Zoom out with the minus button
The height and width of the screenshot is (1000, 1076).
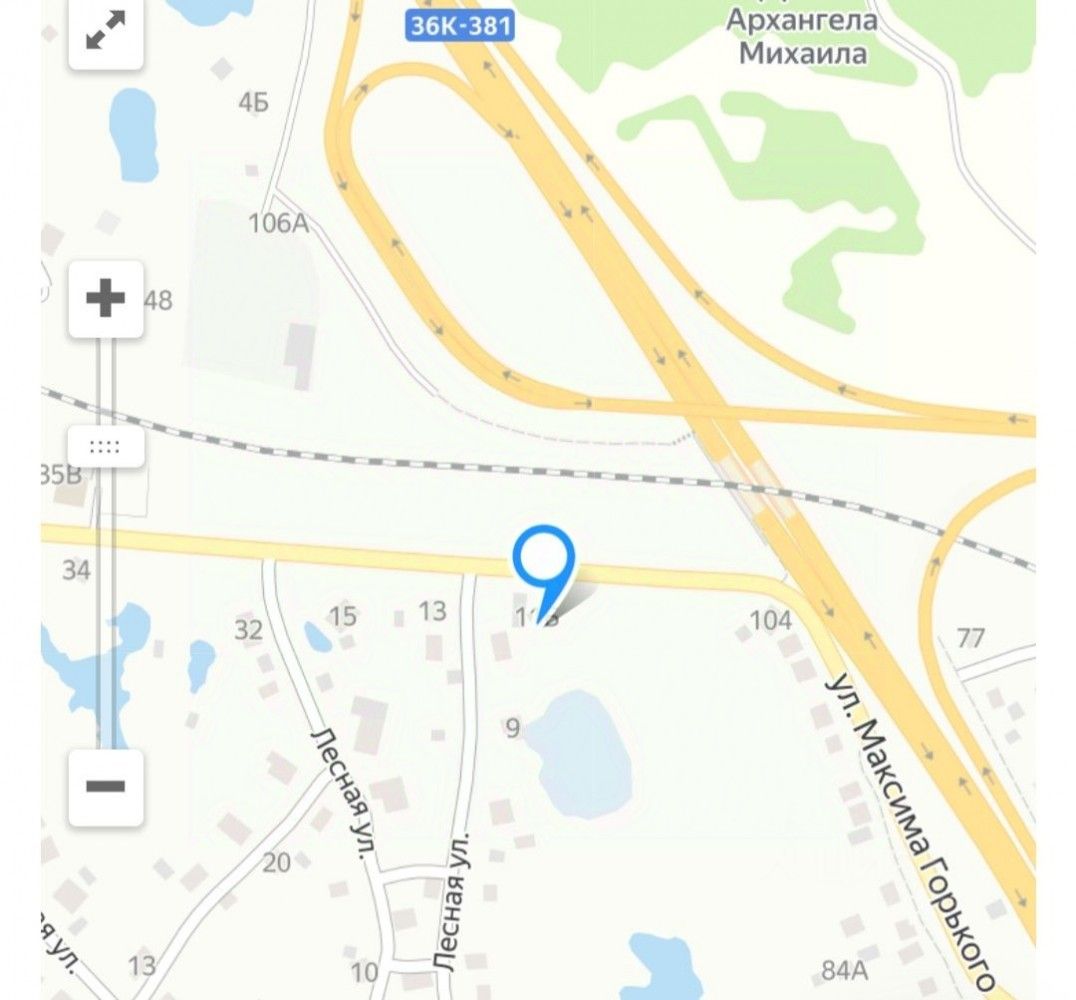[x=105, y=786]
